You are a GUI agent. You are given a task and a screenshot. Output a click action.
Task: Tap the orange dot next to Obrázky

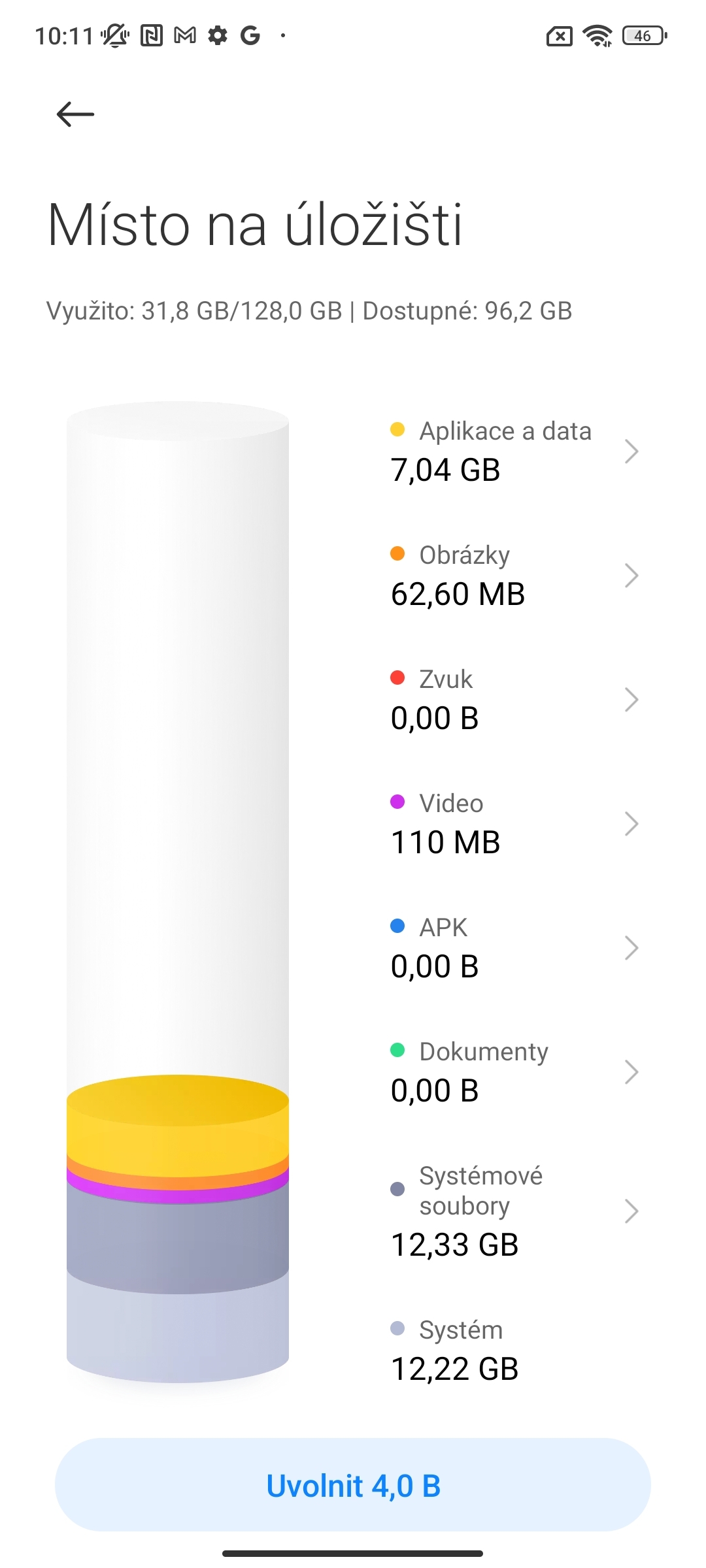click(398, 554)
